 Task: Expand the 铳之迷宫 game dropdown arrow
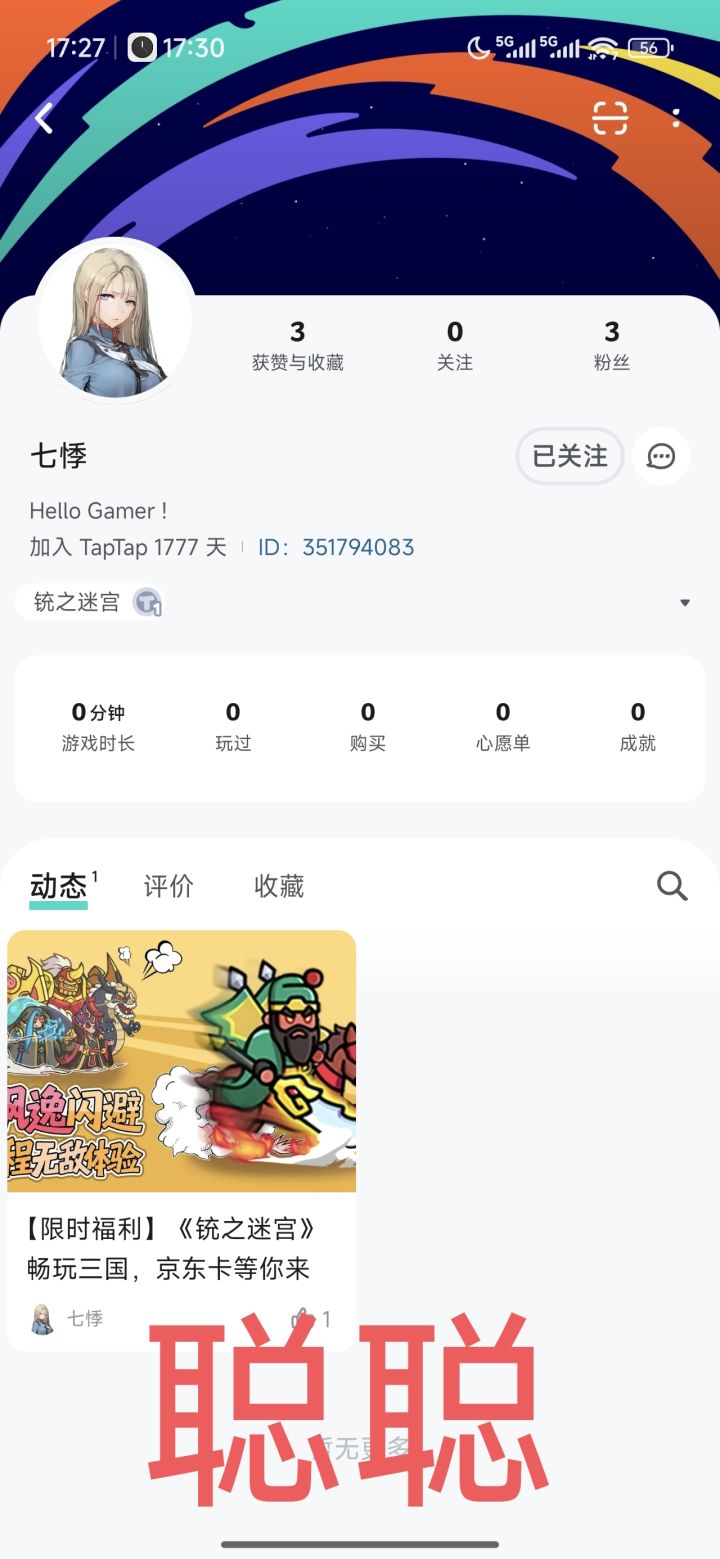click(x=685, y=602)
